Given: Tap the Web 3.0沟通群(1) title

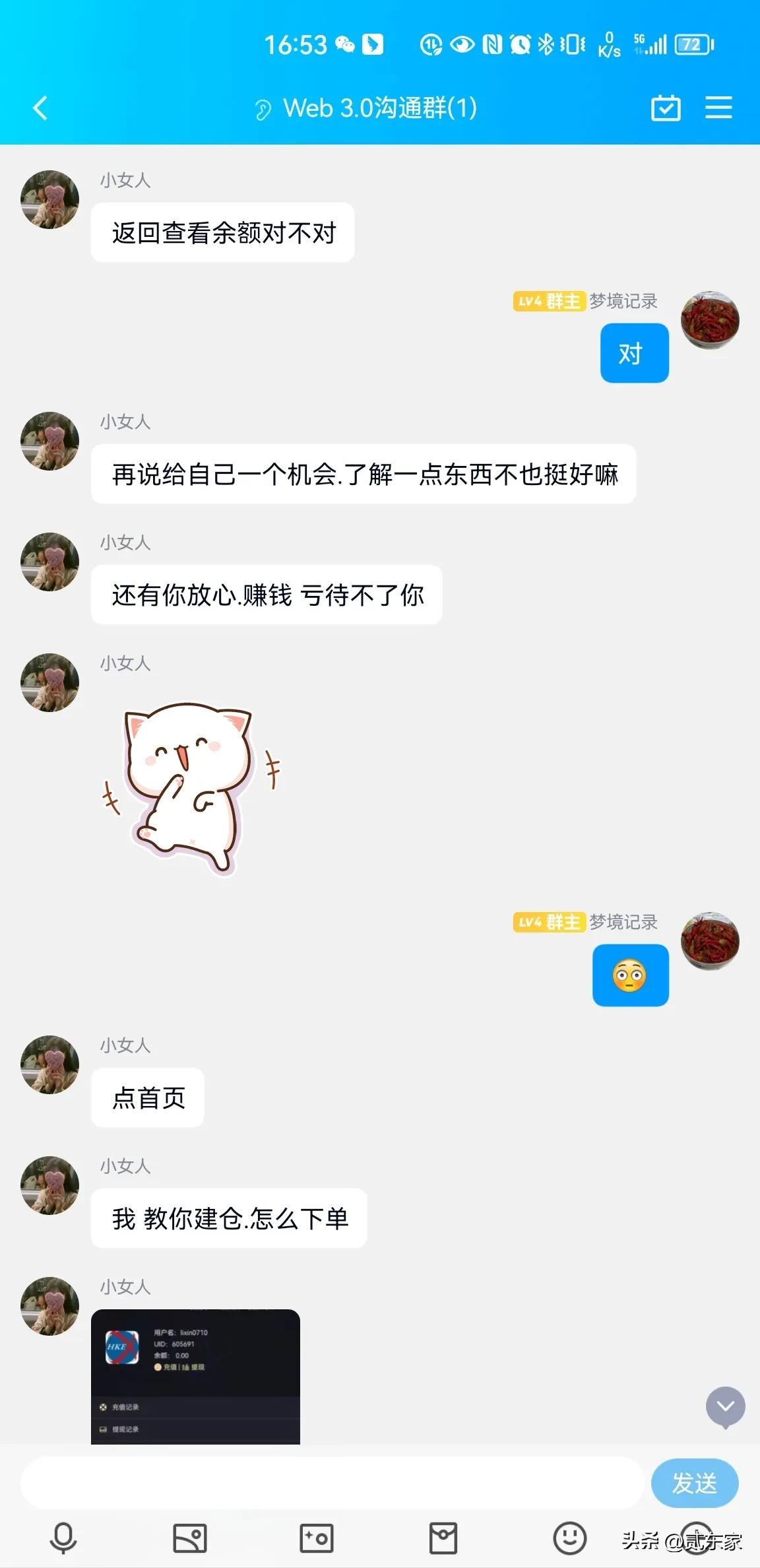Looking at the screenshot, I should click(380, 108).
